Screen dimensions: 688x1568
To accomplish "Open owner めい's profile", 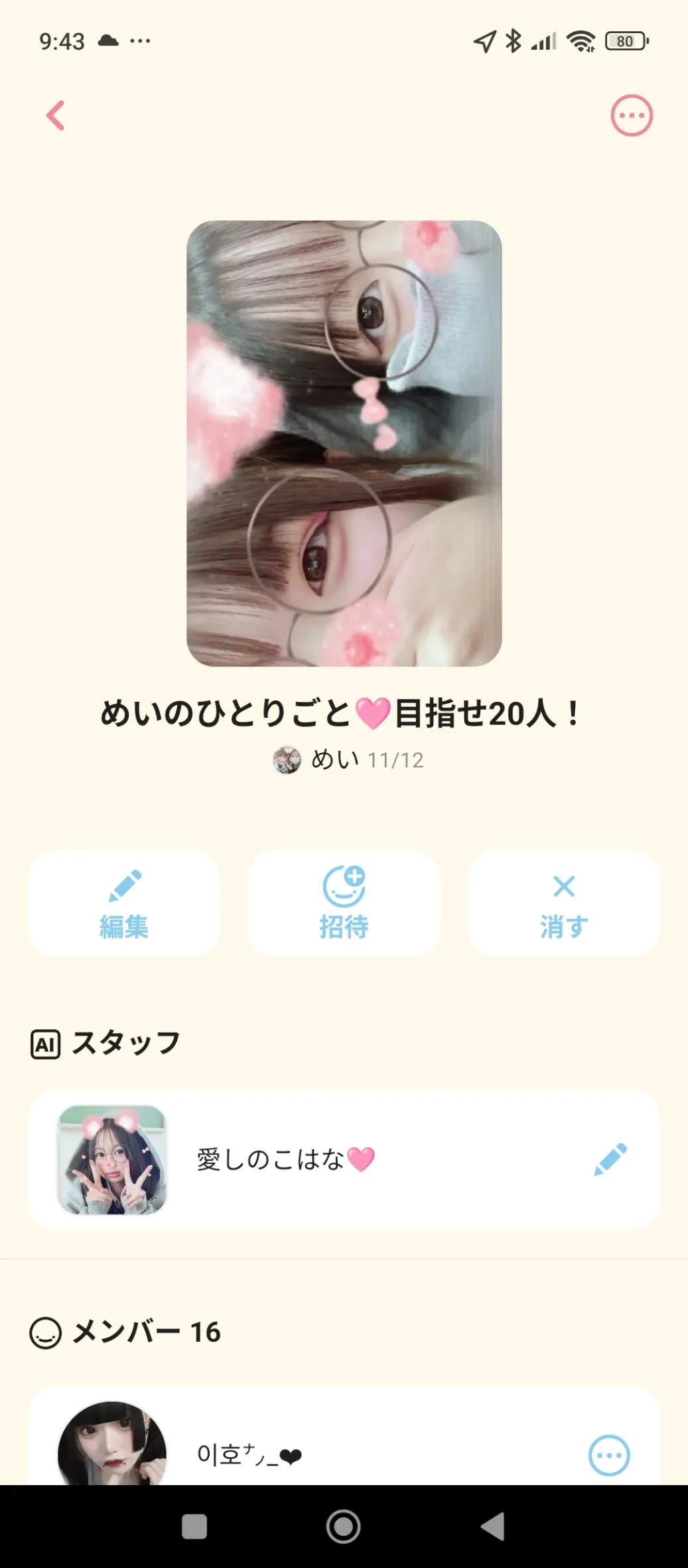I will [x=316, y=759].
